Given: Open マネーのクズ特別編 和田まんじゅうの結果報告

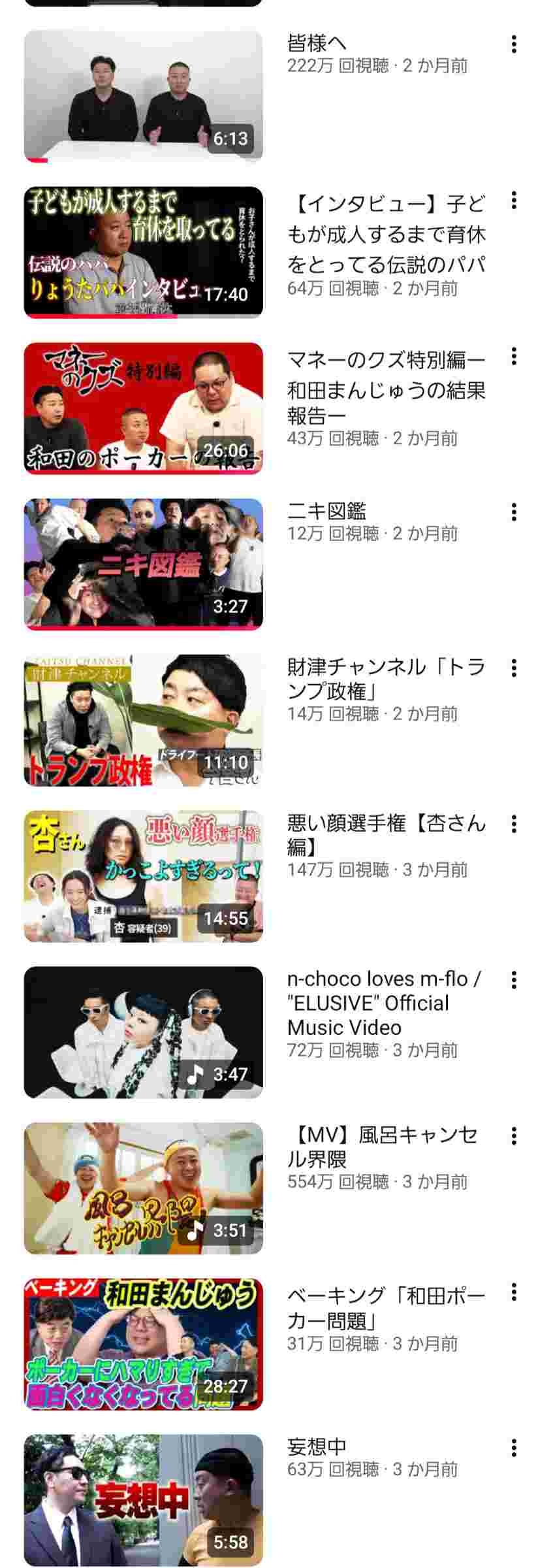Looking at the screenshot, I should (143, 408).
